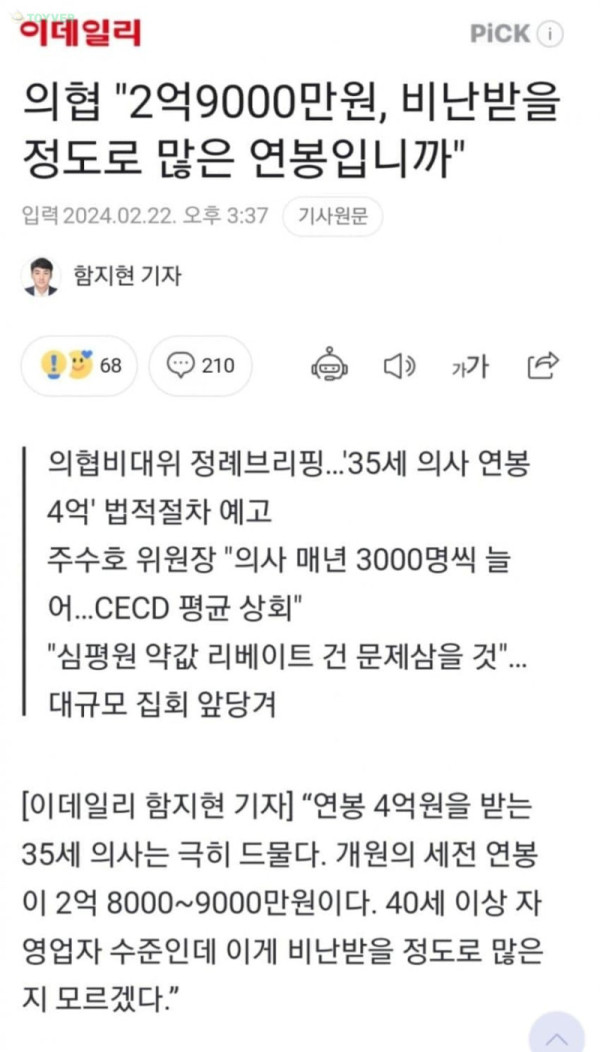Viewport: 600px width, 1052px height.
Task: Open the original article via 기사원문
Action: click(332, 215)
